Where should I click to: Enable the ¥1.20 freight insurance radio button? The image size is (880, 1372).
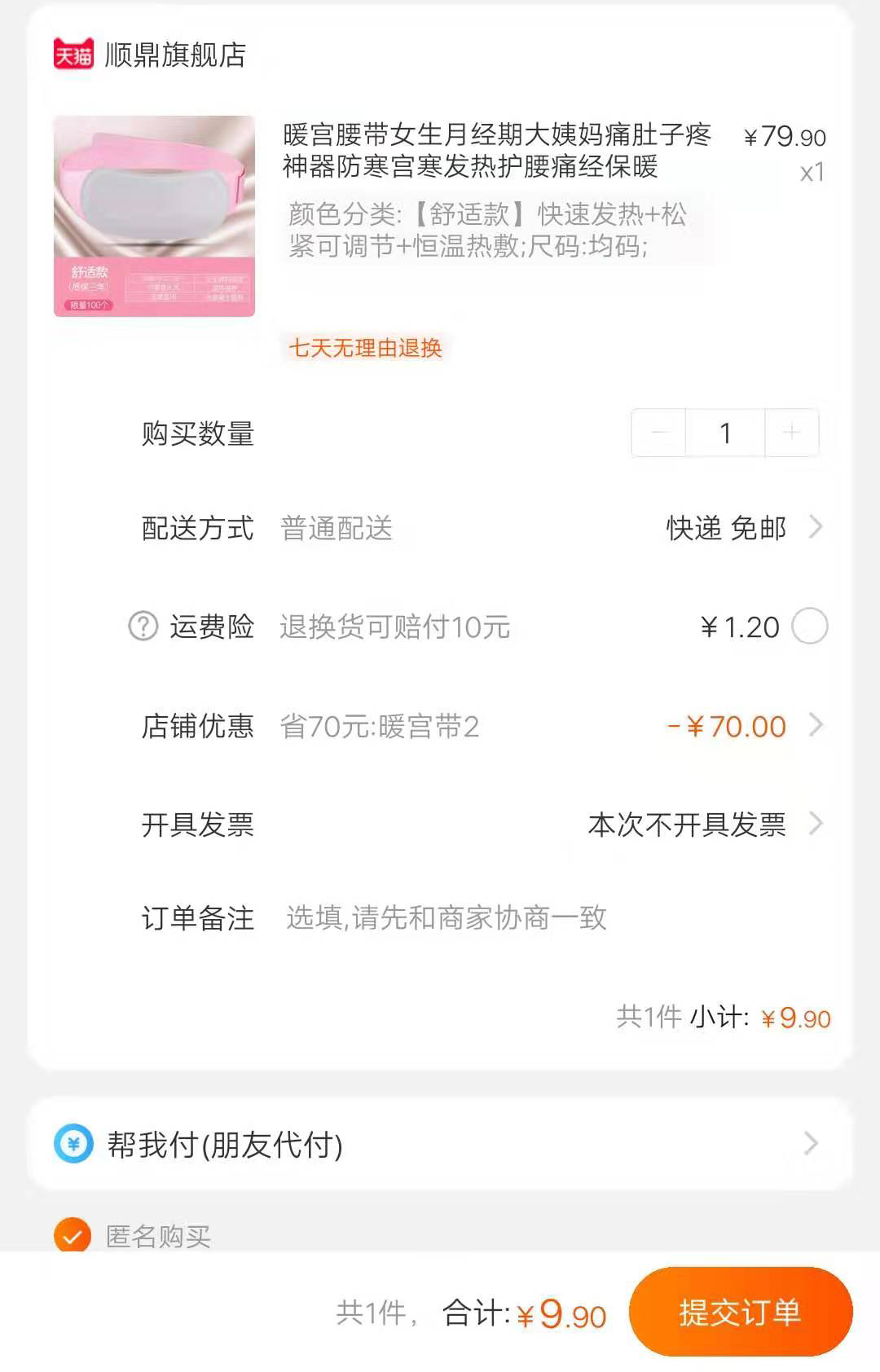pyautogui.click(x=809, y=627)
